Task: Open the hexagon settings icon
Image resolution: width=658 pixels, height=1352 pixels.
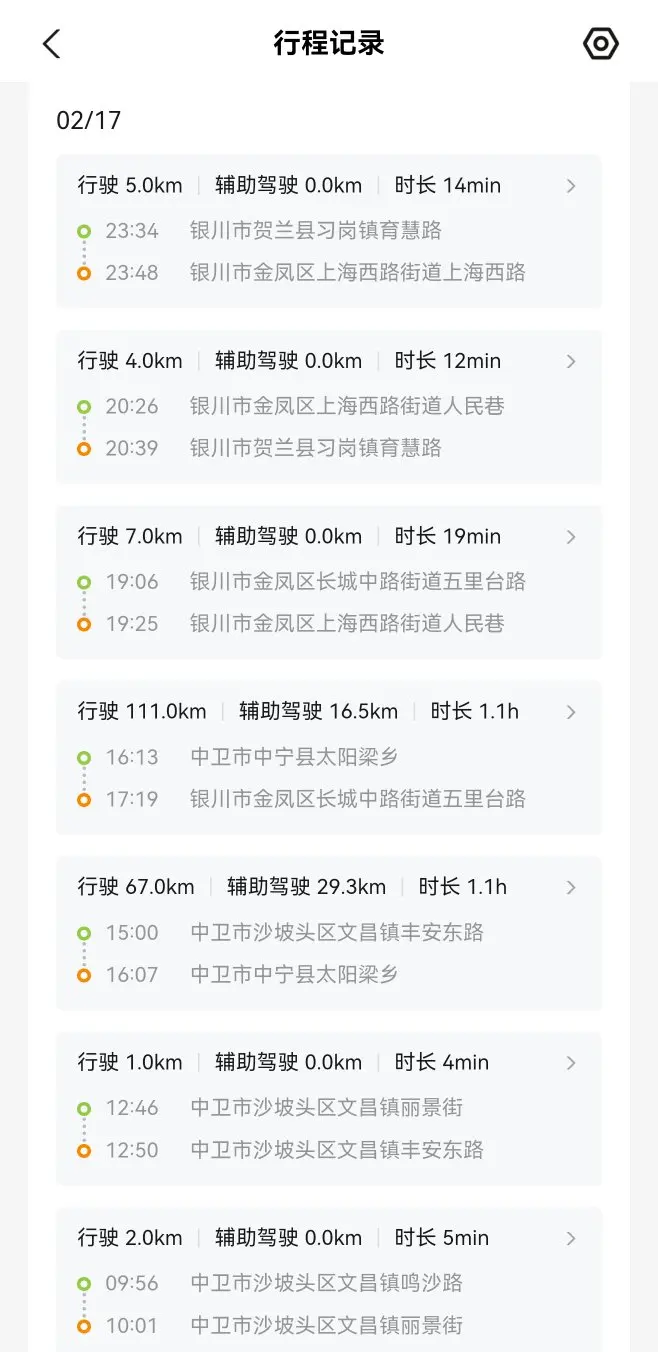Action: pyautogui.click(x=600, y=43)
